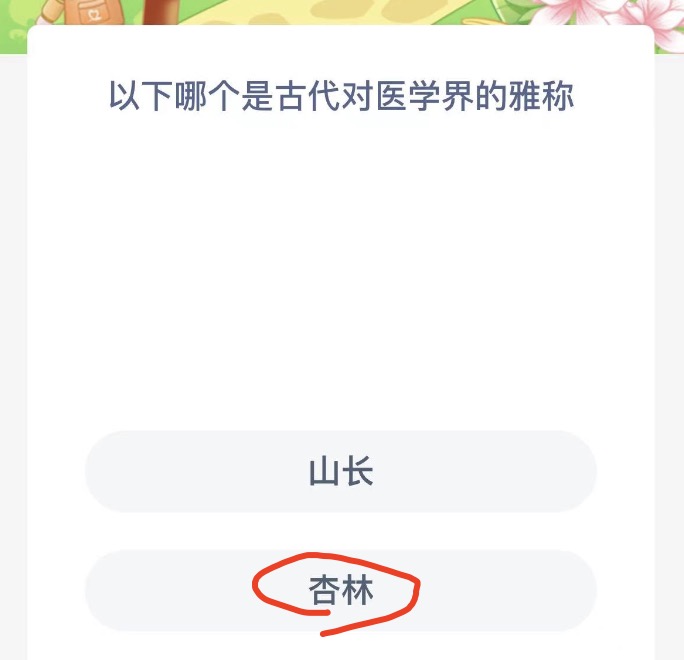Choose the answer 杏林
Viewport: 684px width, 660px height.
pos(341,592)
